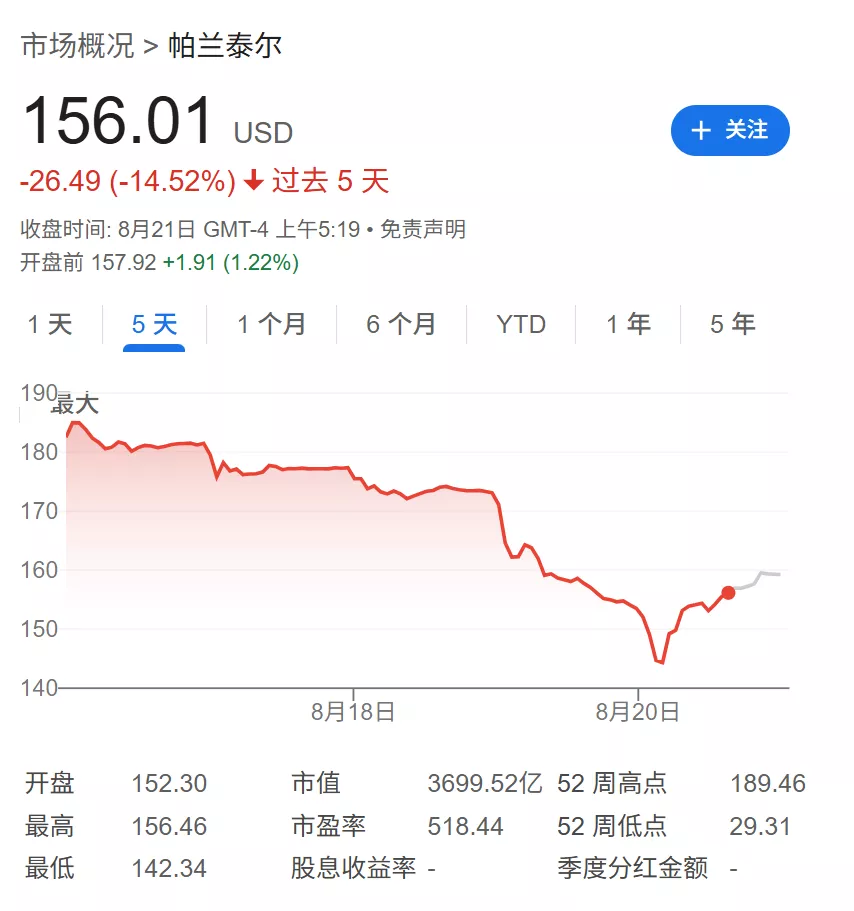Screen dimensions: 854x911
Task: Display the 5 年 chart
Action: pyautogui.click(x=733, y=324)
